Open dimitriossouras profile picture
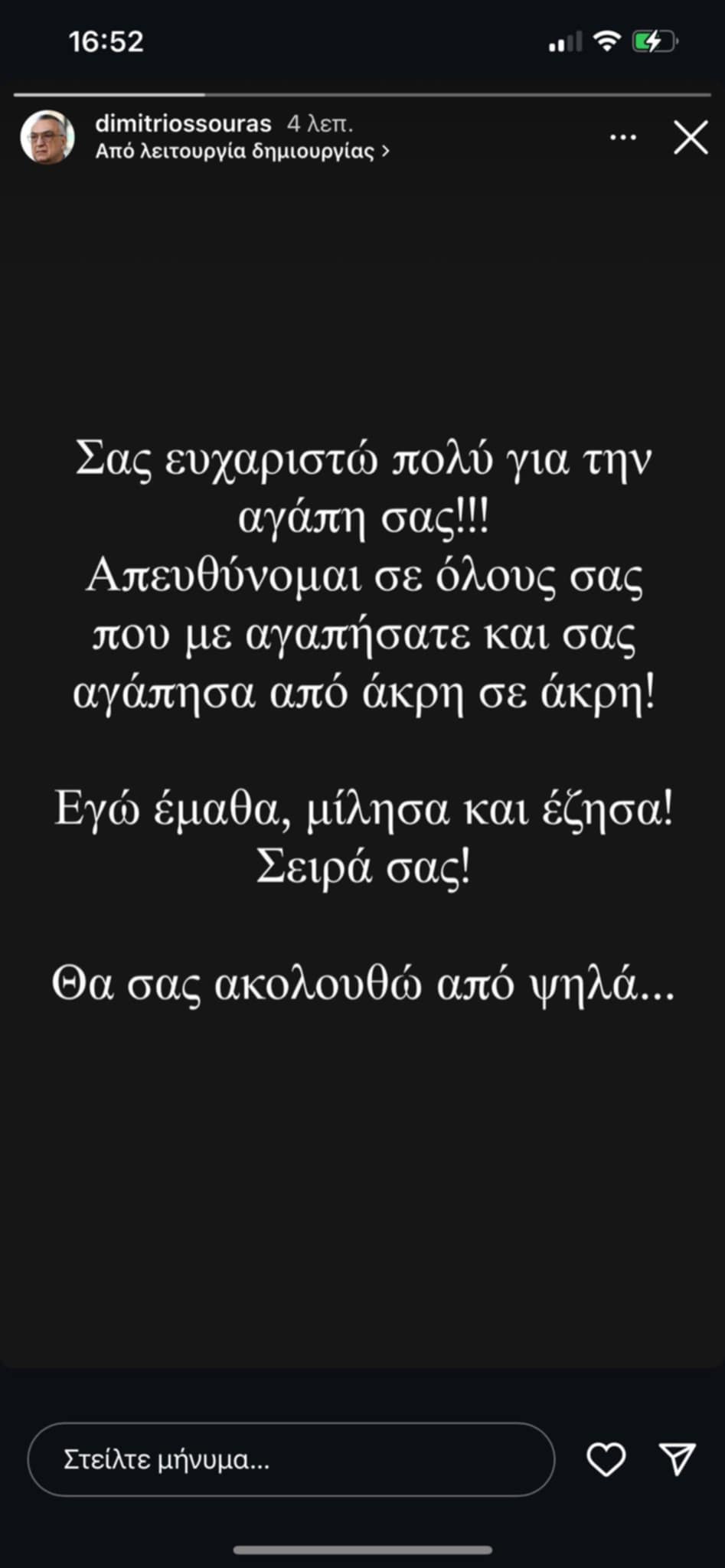The image size is (725, 1568). (47, 137)
